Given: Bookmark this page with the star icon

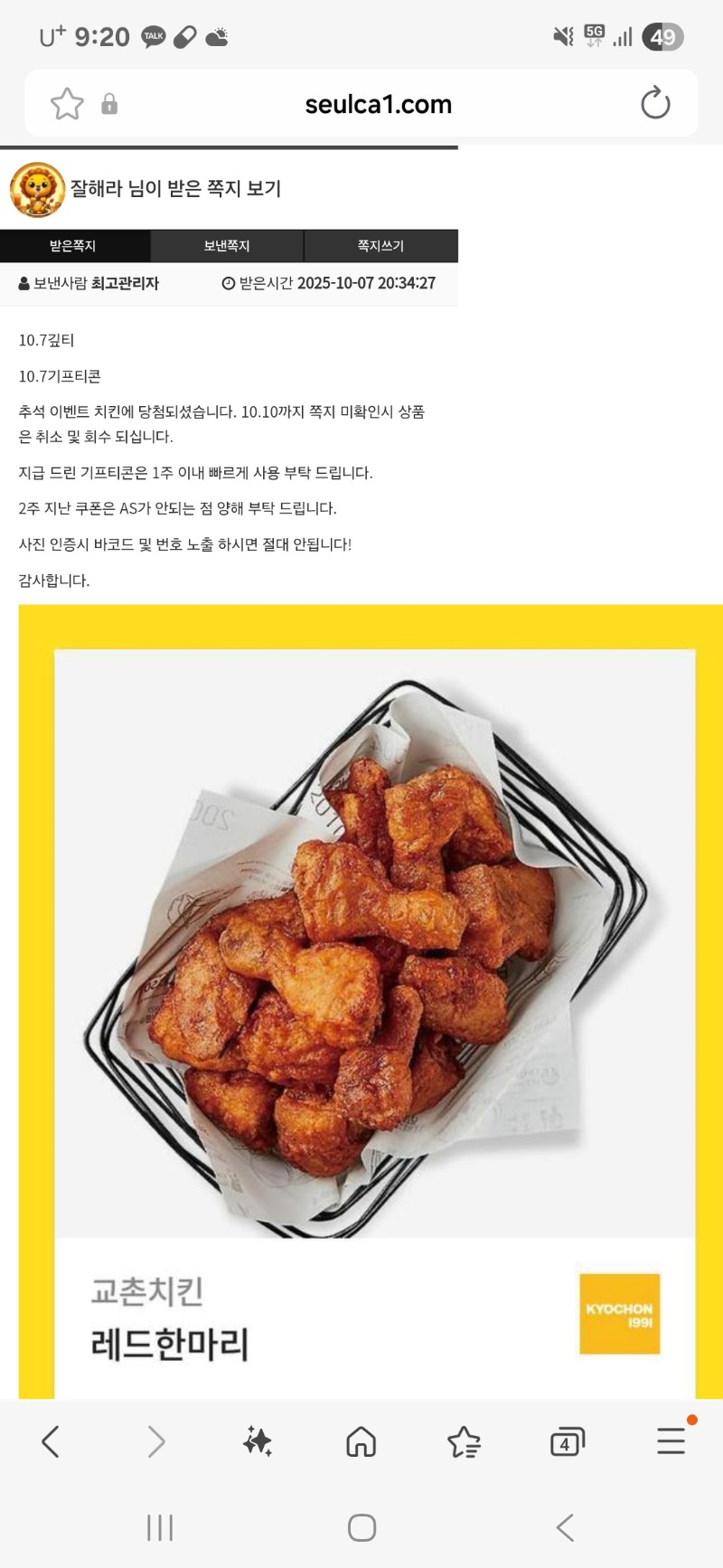Looking at the screenshot, I should tap(67, 104).
